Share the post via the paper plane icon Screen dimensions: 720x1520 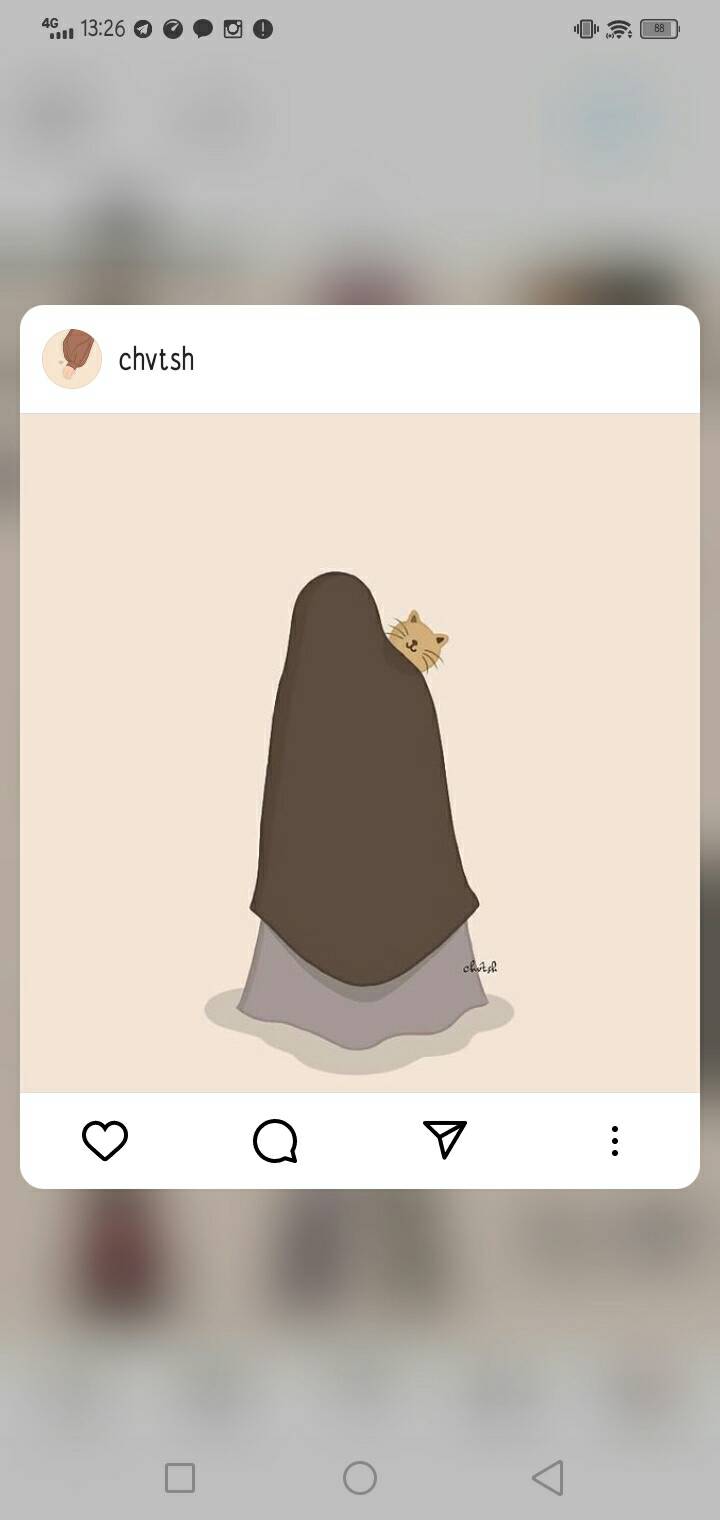(x=445, y=1140)
